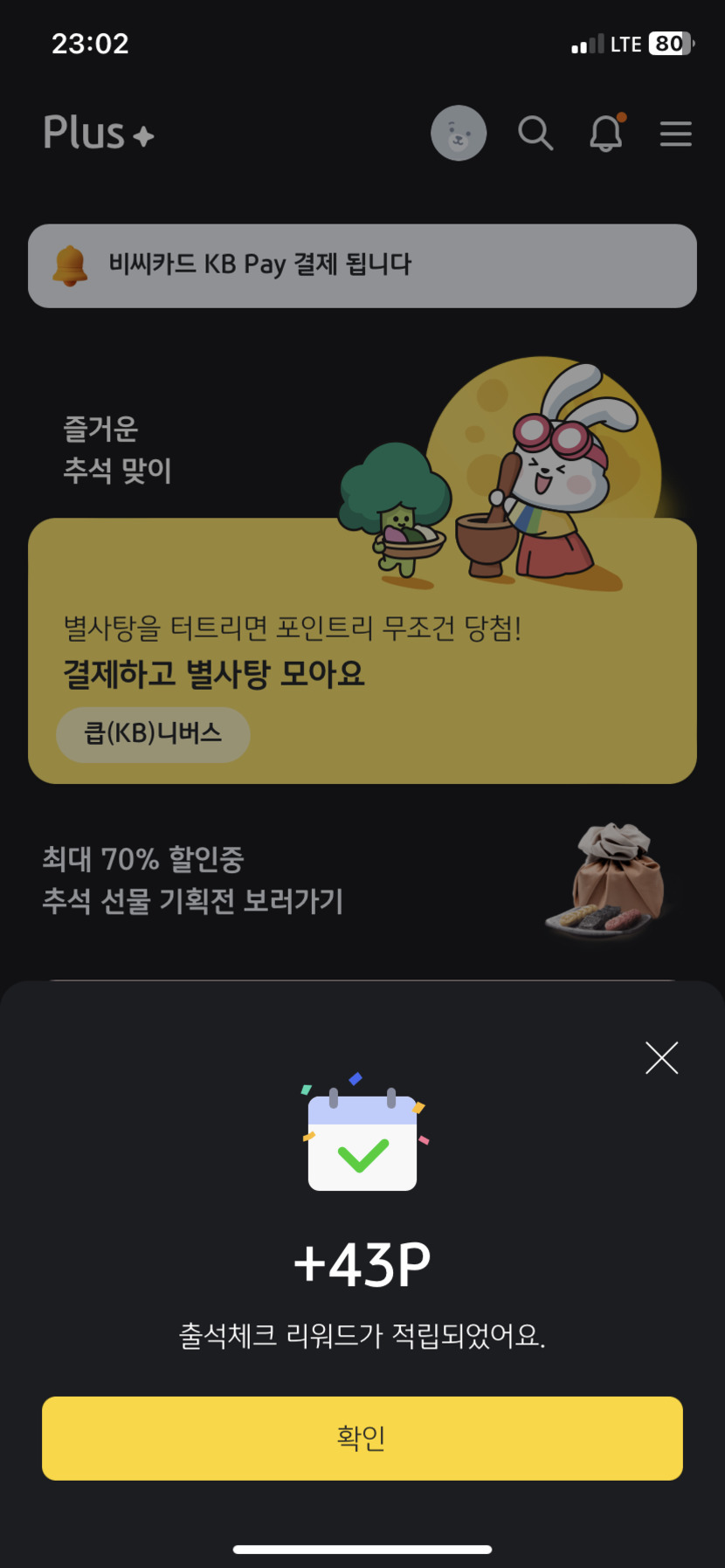Image resolution: width=725 pixels, height=1568 pixels.
Task: Tap the 큽(KB)니버스 button
Action: pyautogui.click(x=153, y=733)
